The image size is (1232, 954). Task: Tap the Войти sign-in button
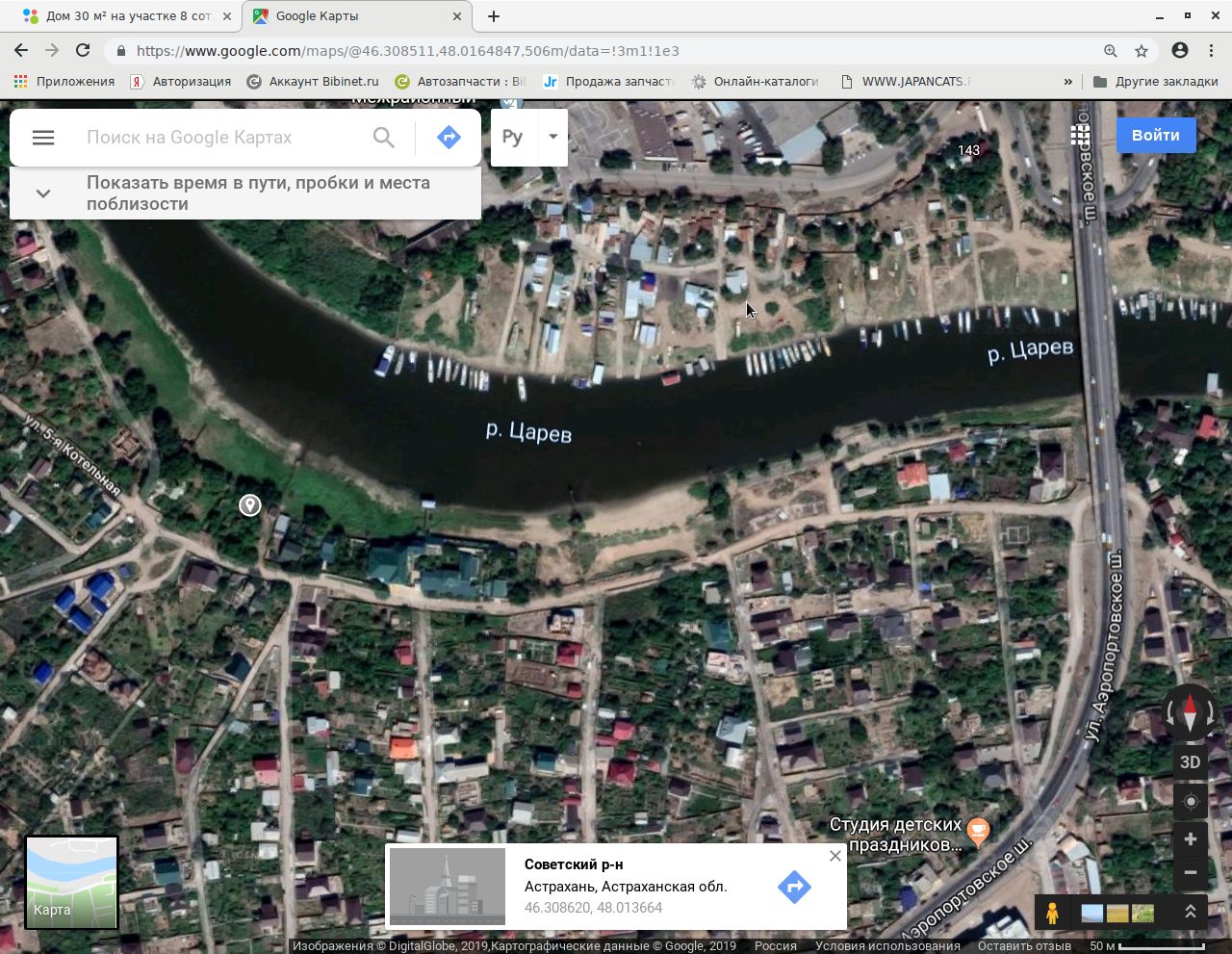pyautogui.click(x=1155, y=136)
